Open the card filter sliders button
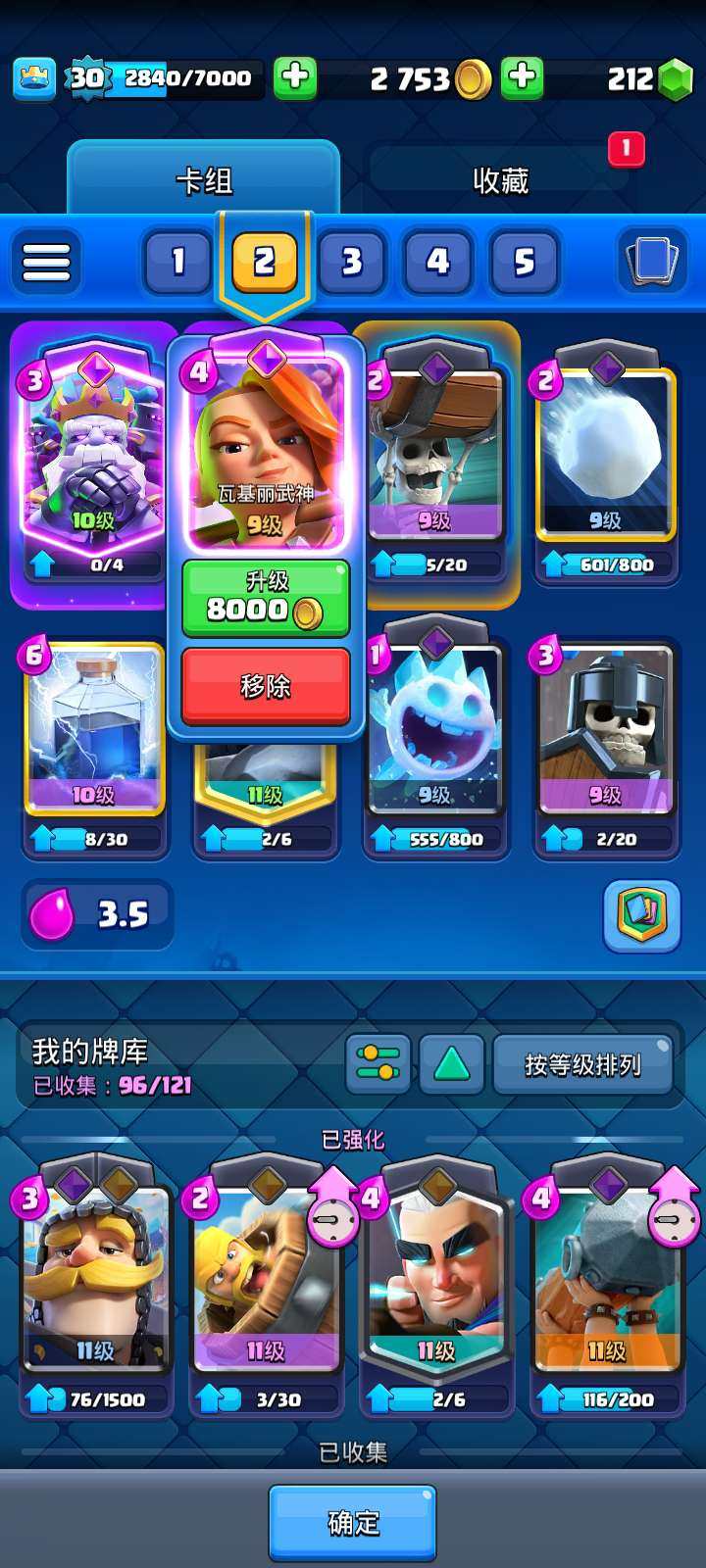The image size is (706, 1568). point(378,1063)
